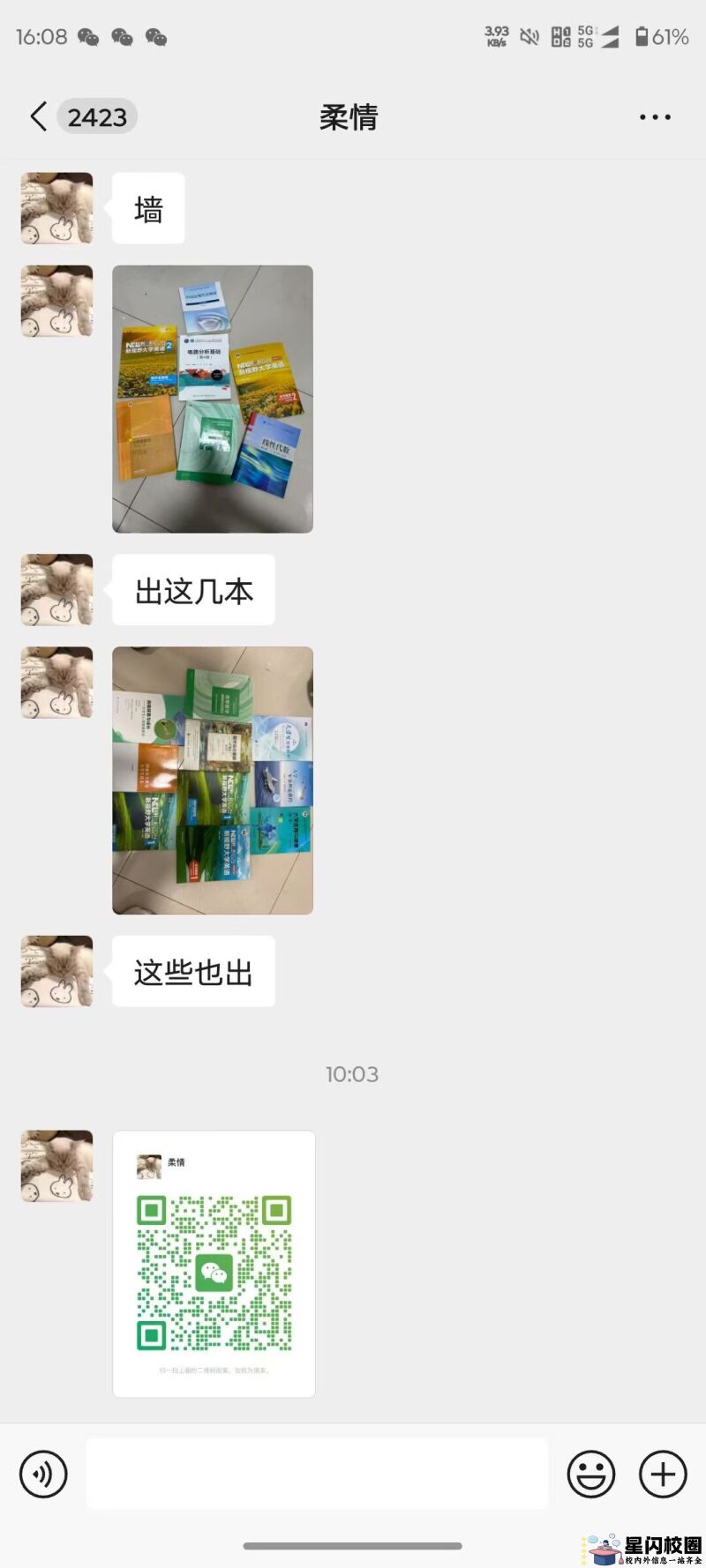706x1568 pixels.
Task: Switch to voice message input
Action: [43, 1474]
